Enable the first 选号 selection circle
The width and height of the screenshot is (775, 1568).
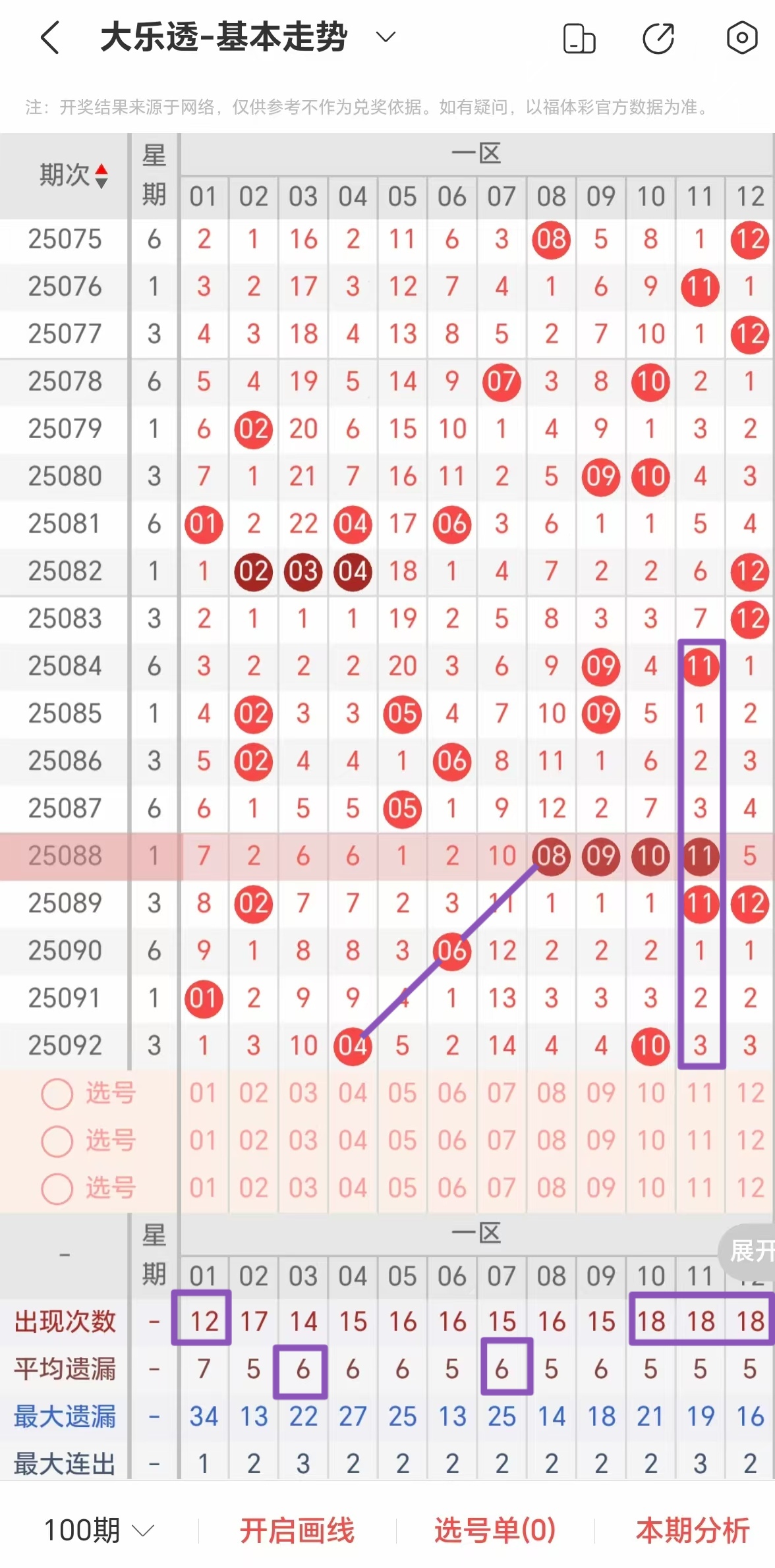(58, 1092)
